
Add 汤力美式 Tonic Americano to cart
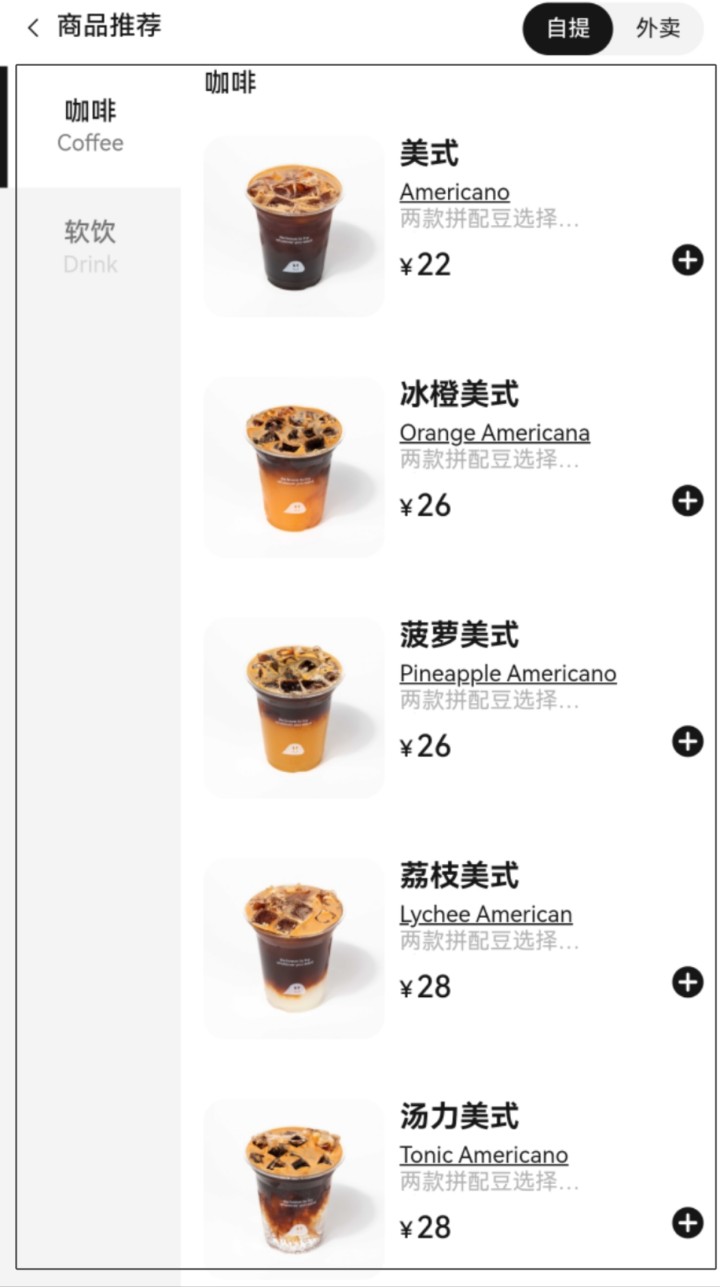click(687, 1223)
